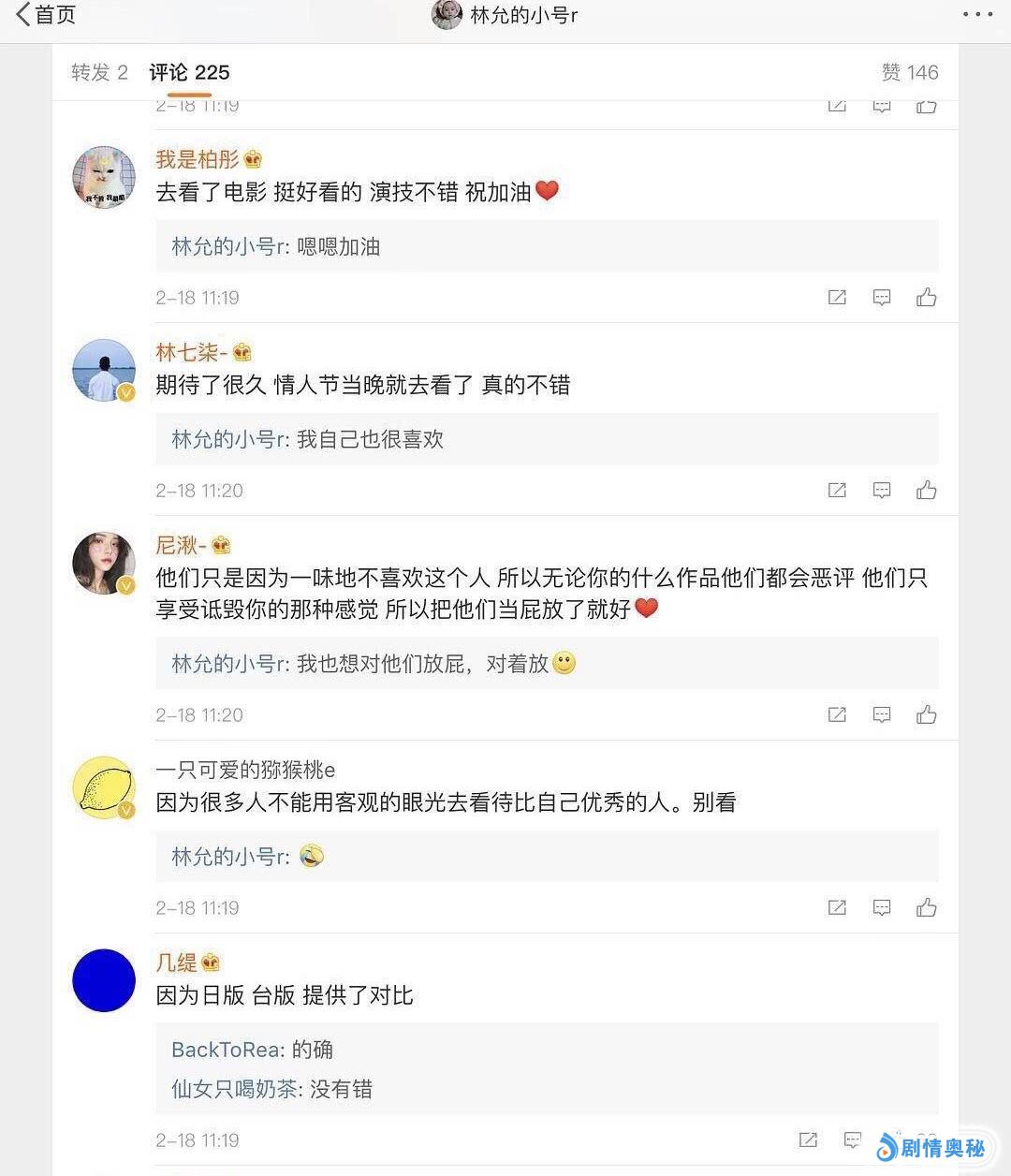
Task: Like 一只可爱的猕猴桃e's comment
Action: click(926, 908)
